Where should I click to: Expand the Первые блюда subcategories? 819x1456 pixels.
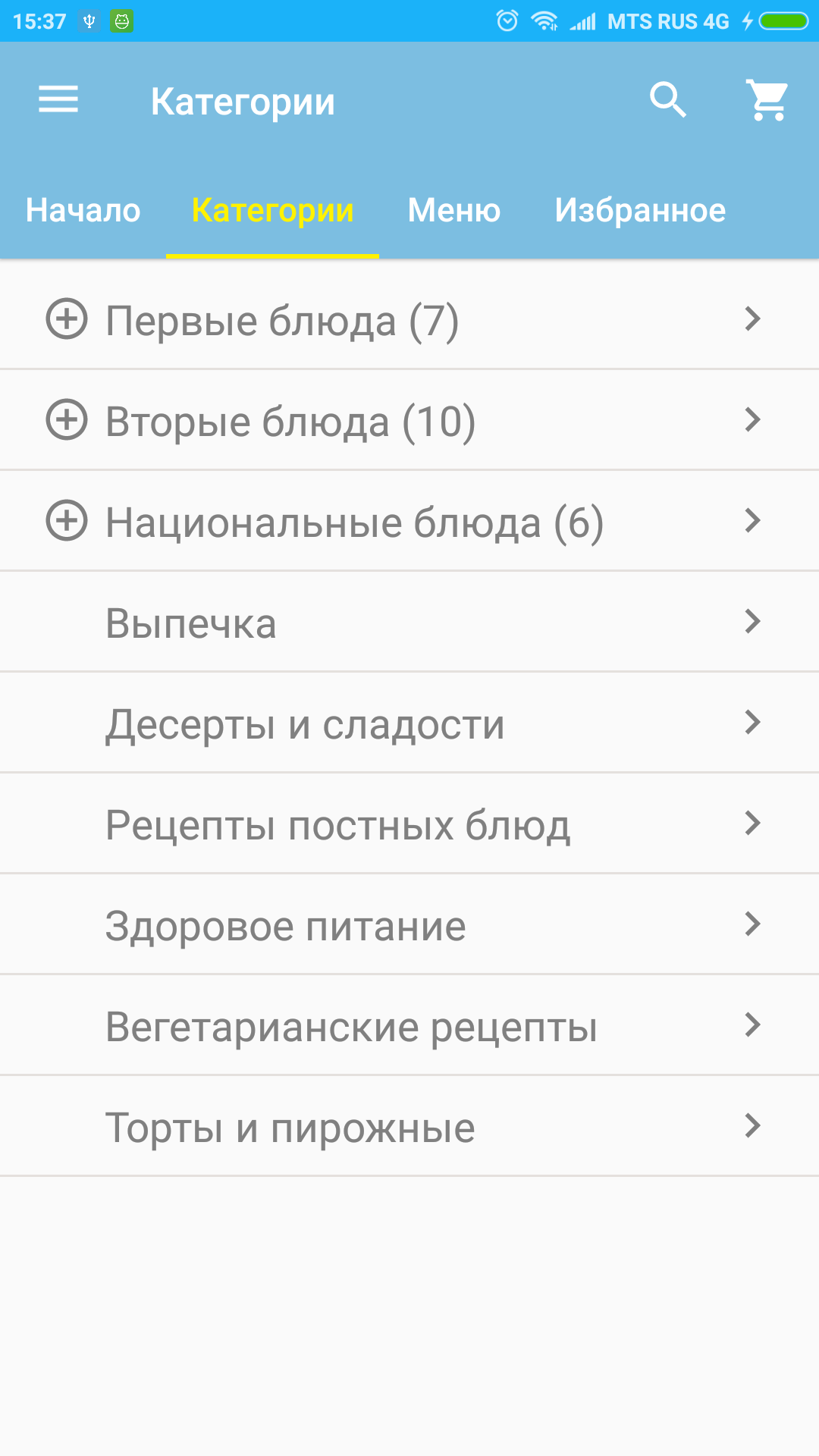coord(67,319)
